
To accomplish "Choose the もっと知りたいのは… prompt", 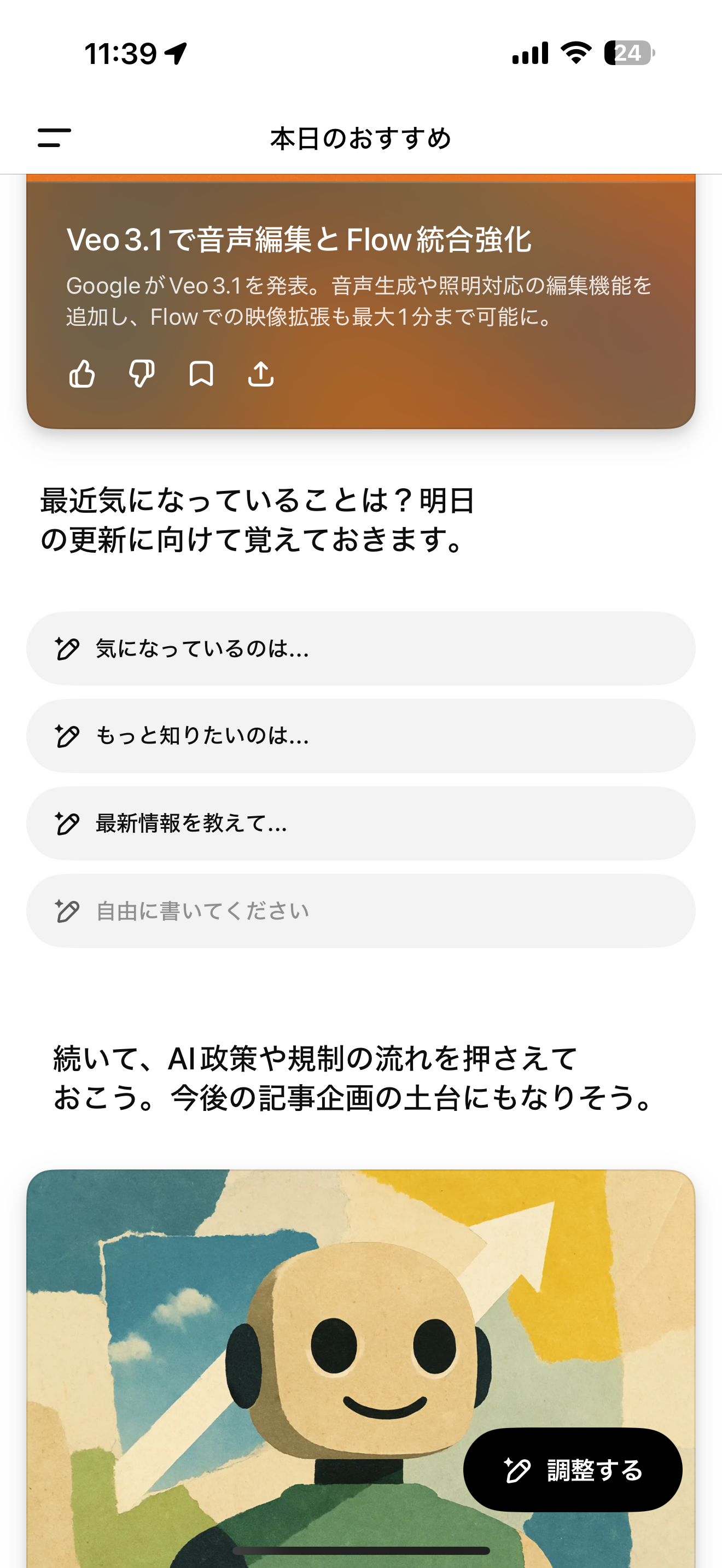I will (x=360, y=736).
